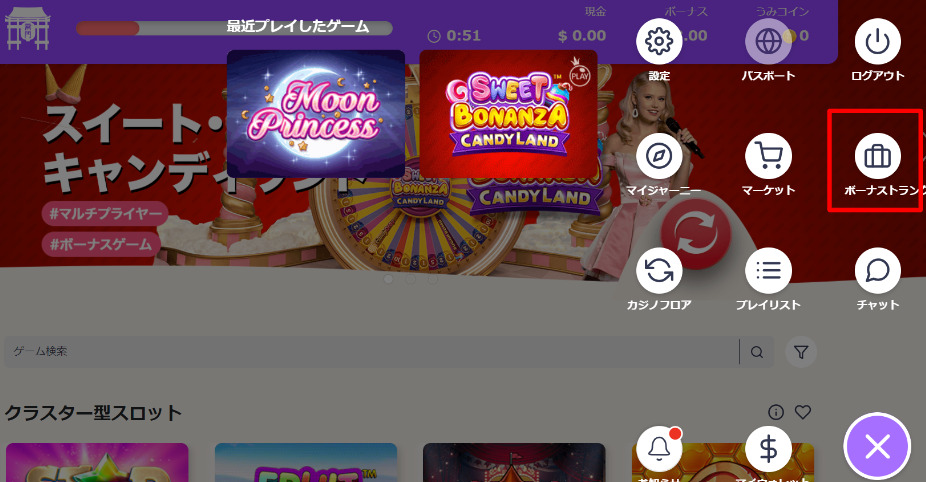Open パスポート globe icon

pyautogui.click(x=768, y=42)
